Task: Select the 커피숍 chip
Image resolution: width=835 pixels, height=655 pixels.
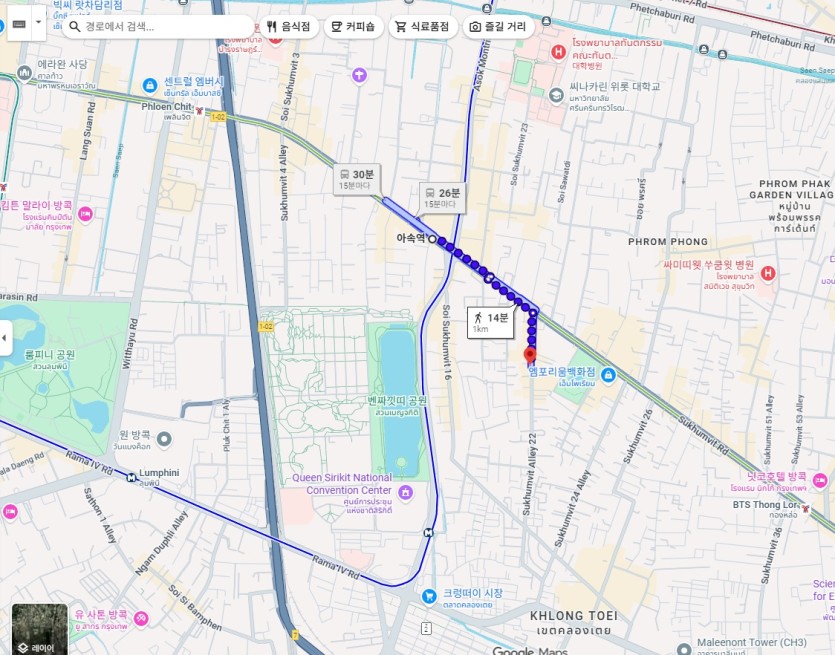Action: coord(352,27)
